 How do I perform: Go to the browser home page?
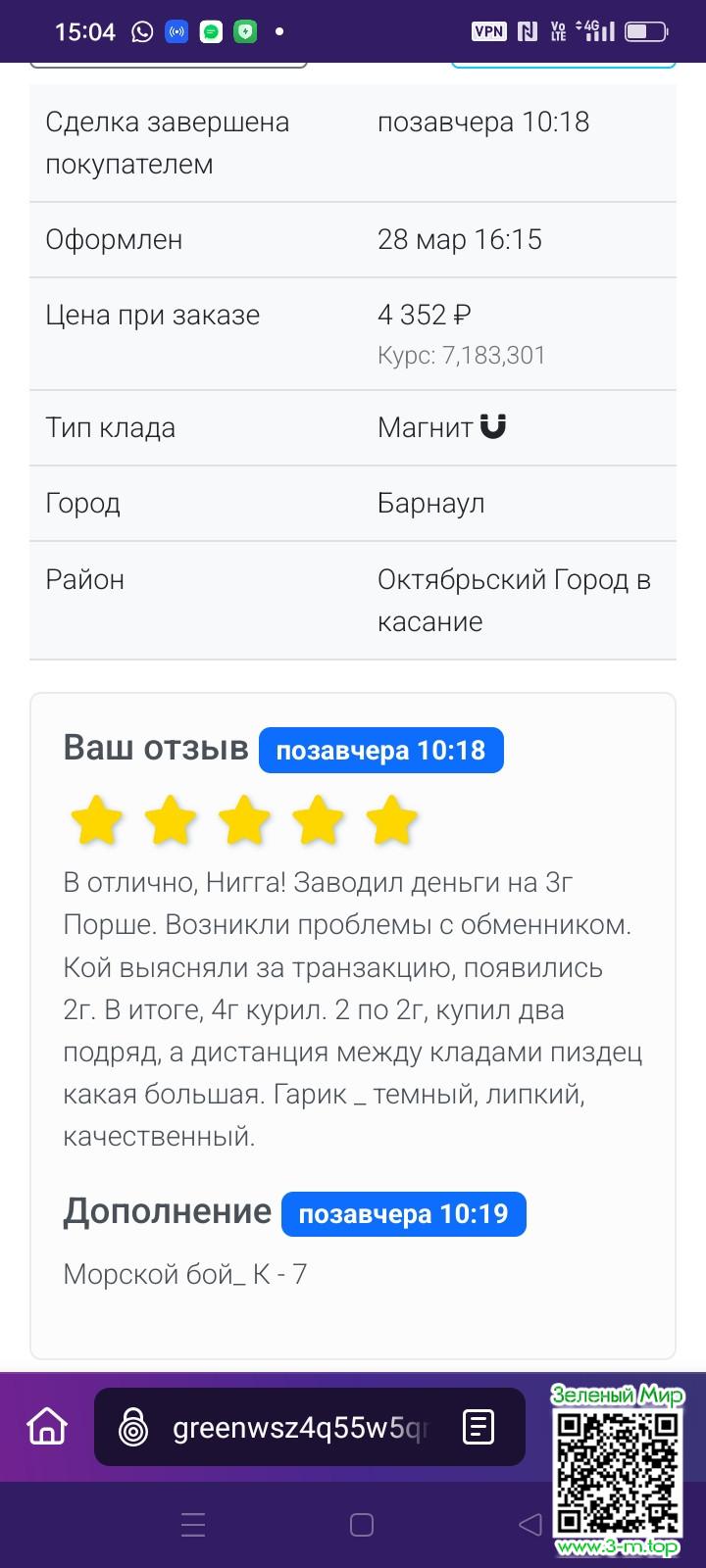pyautogui.click(x=47, y=1427)
